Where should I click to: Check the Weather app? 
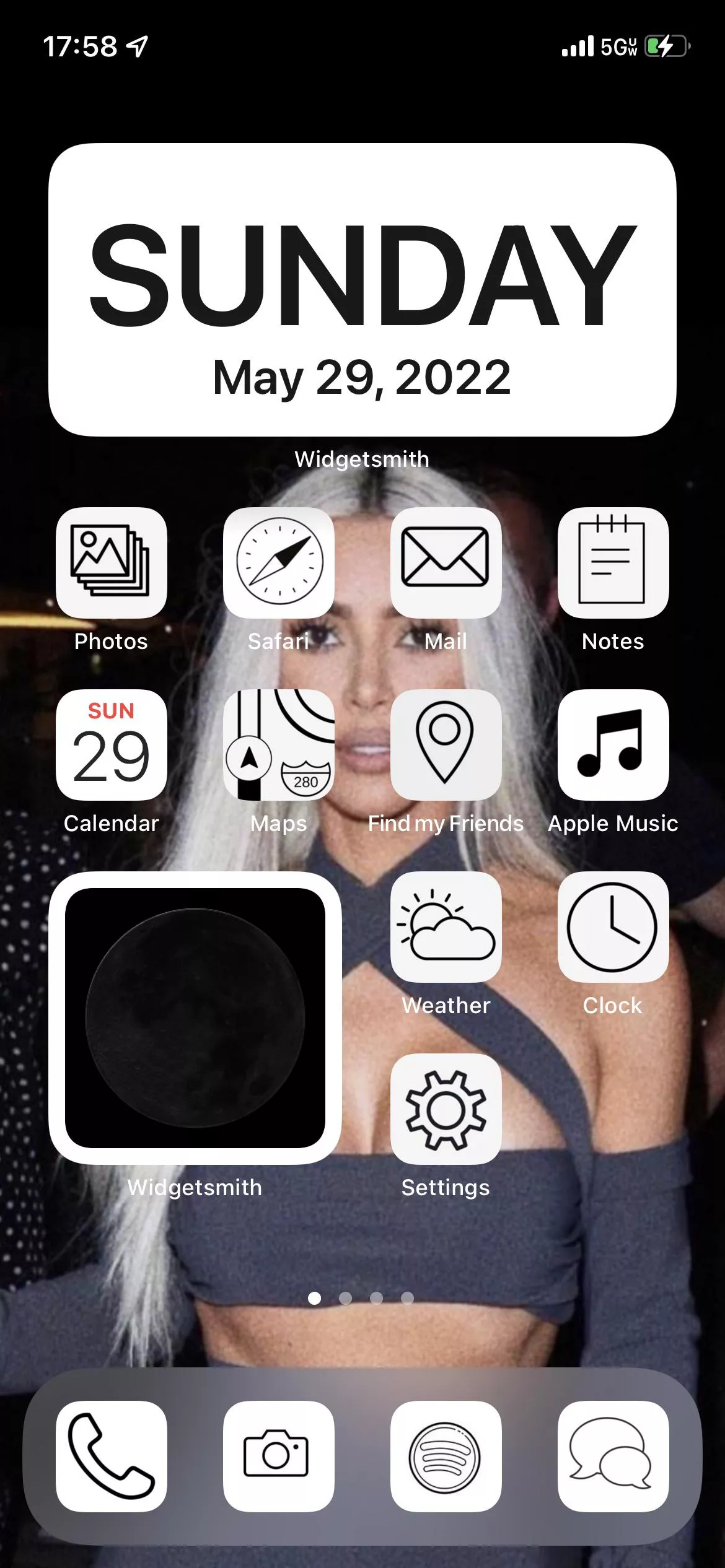(x=446, y=926)
